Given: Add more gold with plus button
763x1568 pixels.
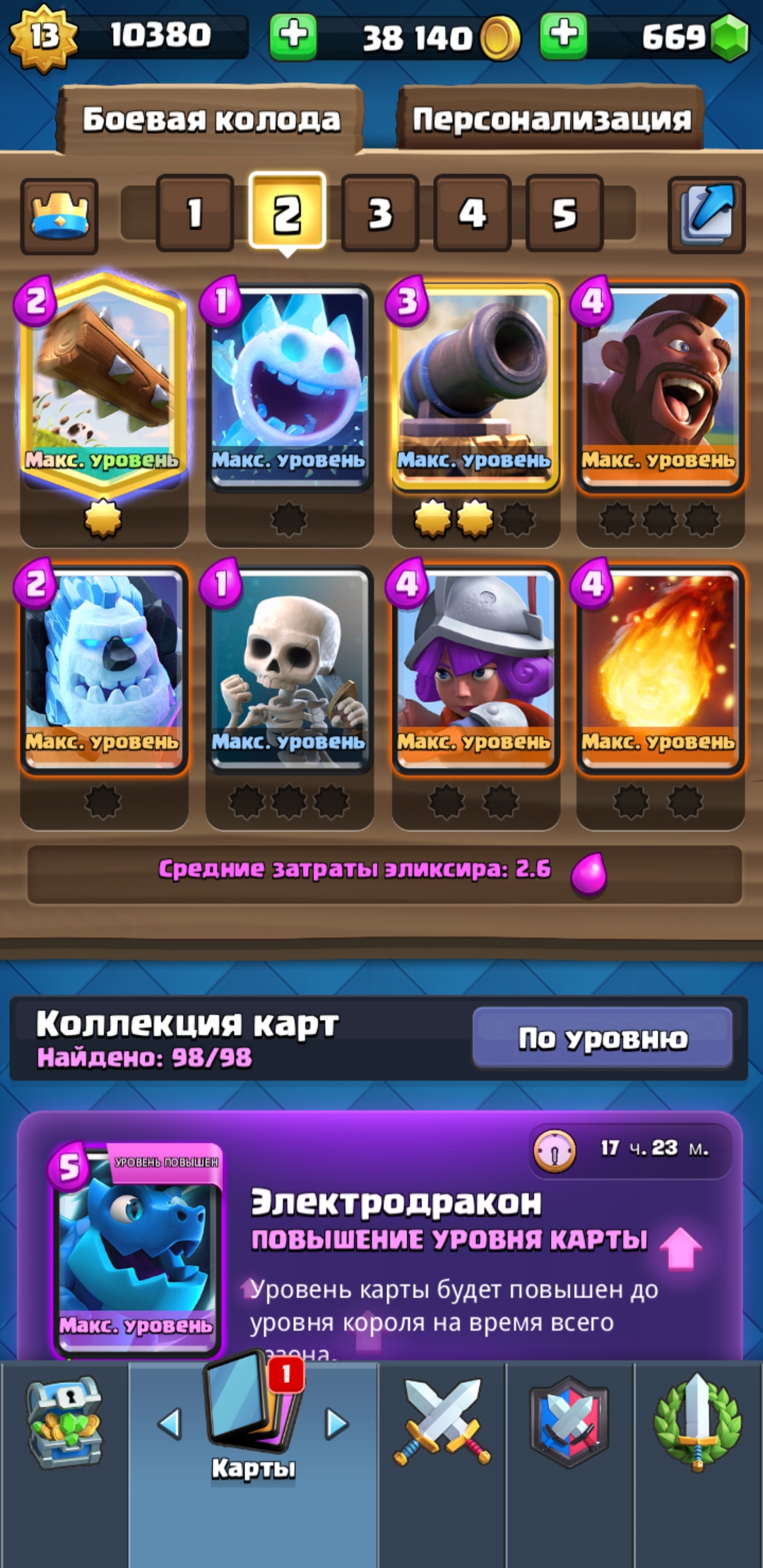Looking at the screenshot, I should pyautogui.click(x=293, y=35).
